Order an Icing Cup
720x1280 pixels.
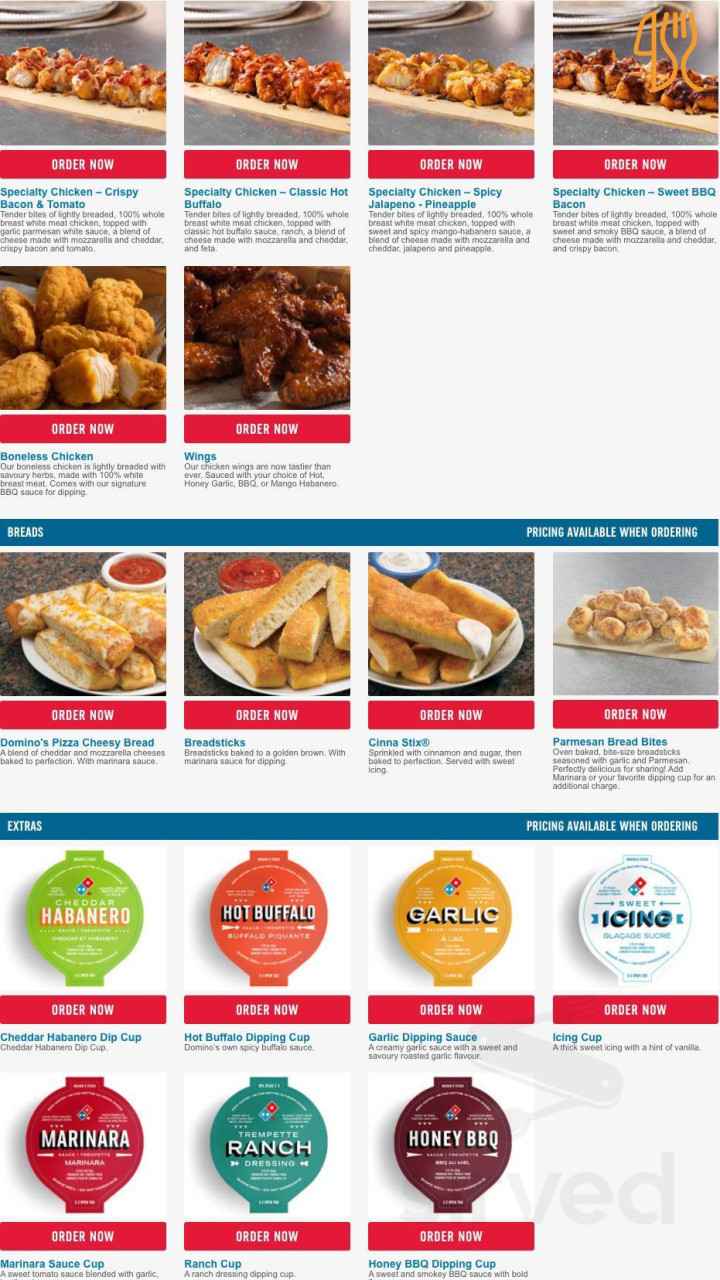point(635,1010)
